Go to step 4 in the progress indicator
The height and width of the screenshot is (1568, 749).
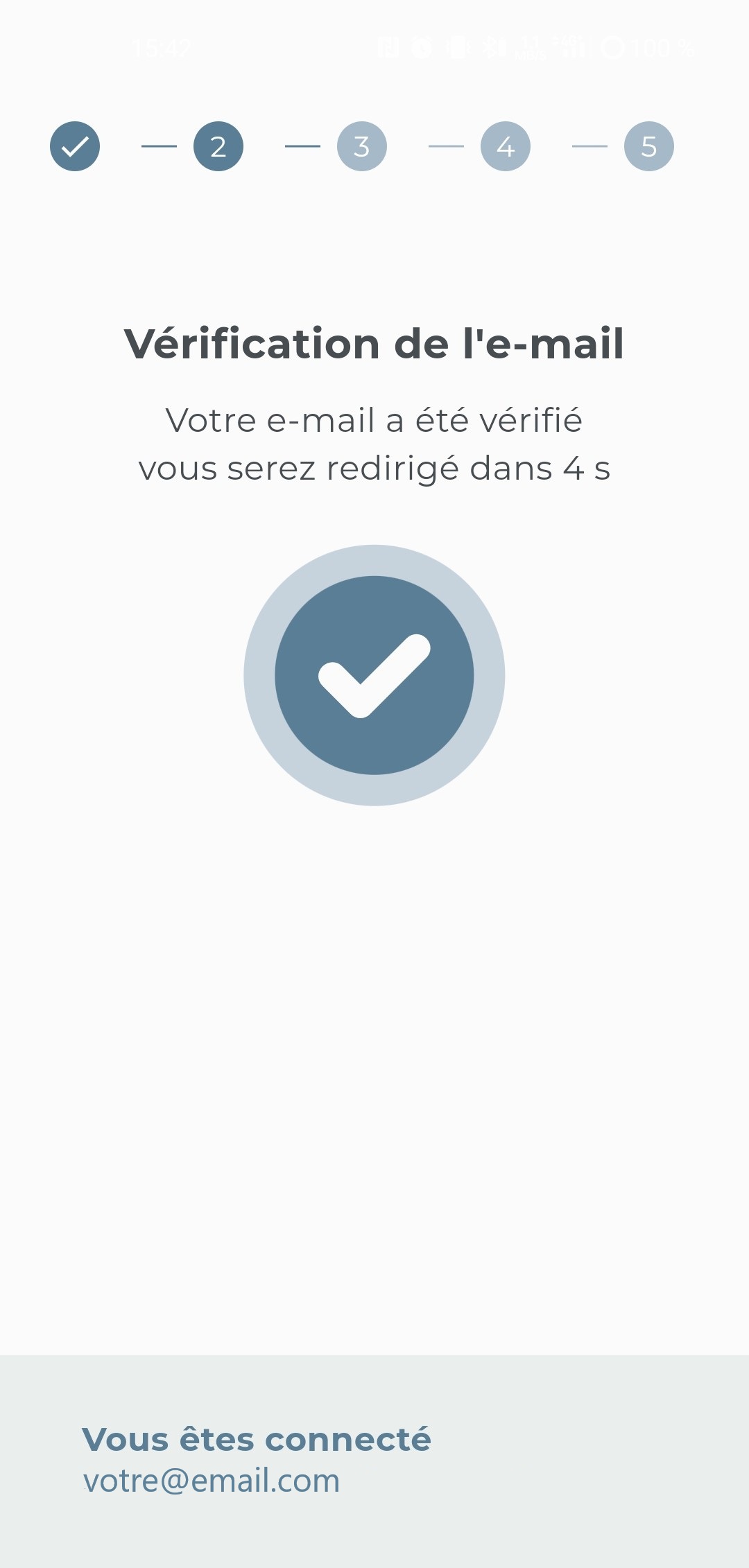pyautogui.click(x=506, y=146)
